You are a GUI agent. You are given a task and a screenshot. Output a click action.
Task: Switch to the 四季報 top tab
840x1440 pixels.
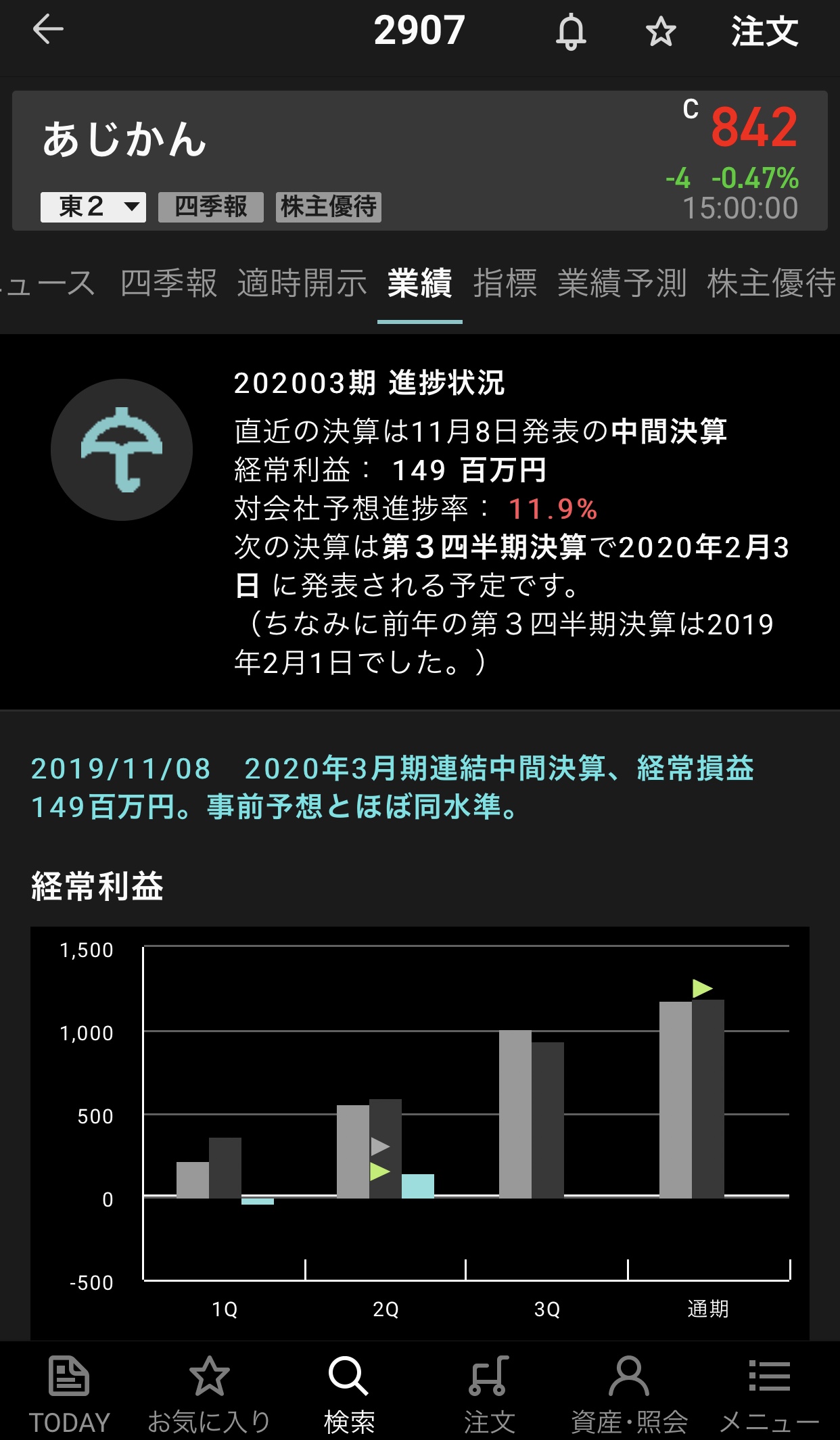click(x=169, y=283)
